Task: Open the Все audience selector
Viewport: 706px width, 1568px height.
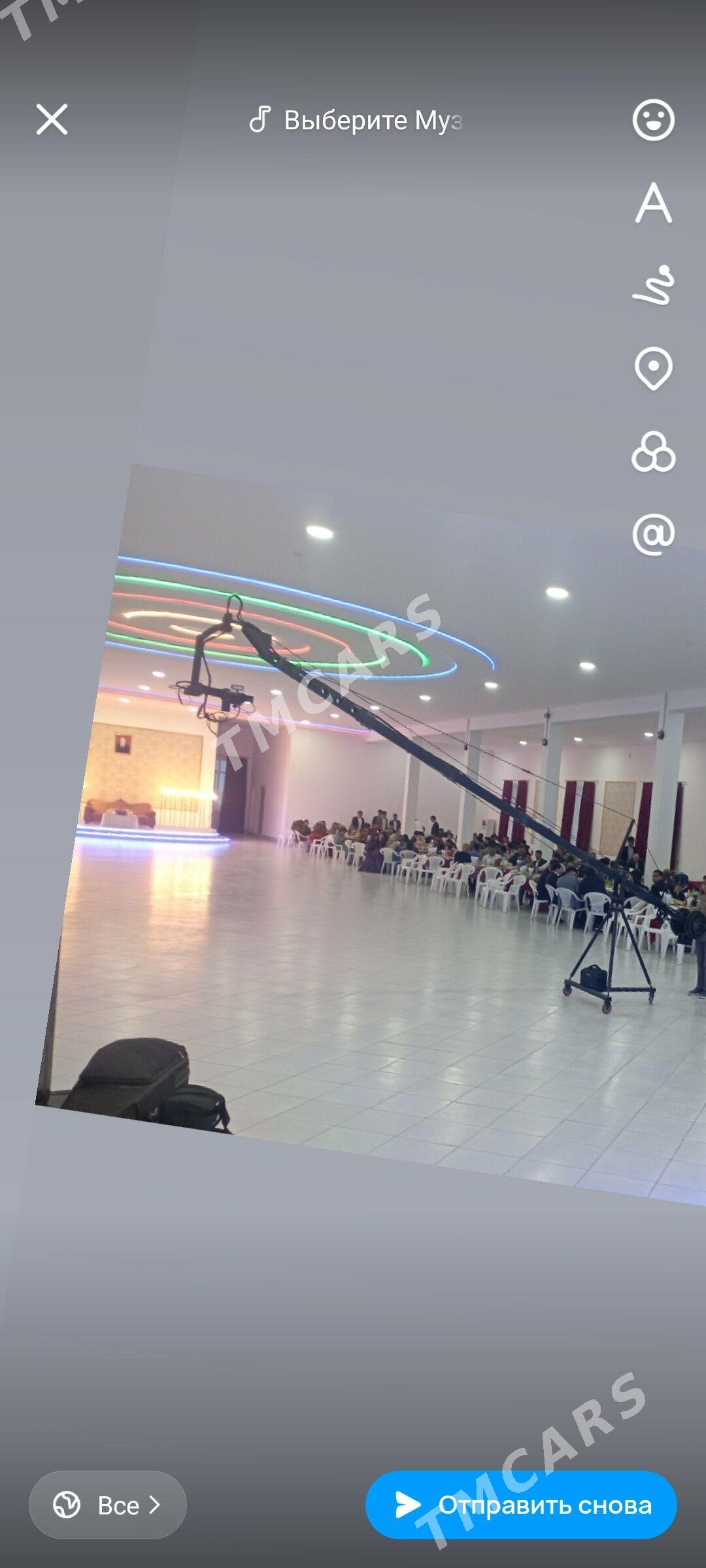Action: pyautogui.click(x=108, y=1505)
